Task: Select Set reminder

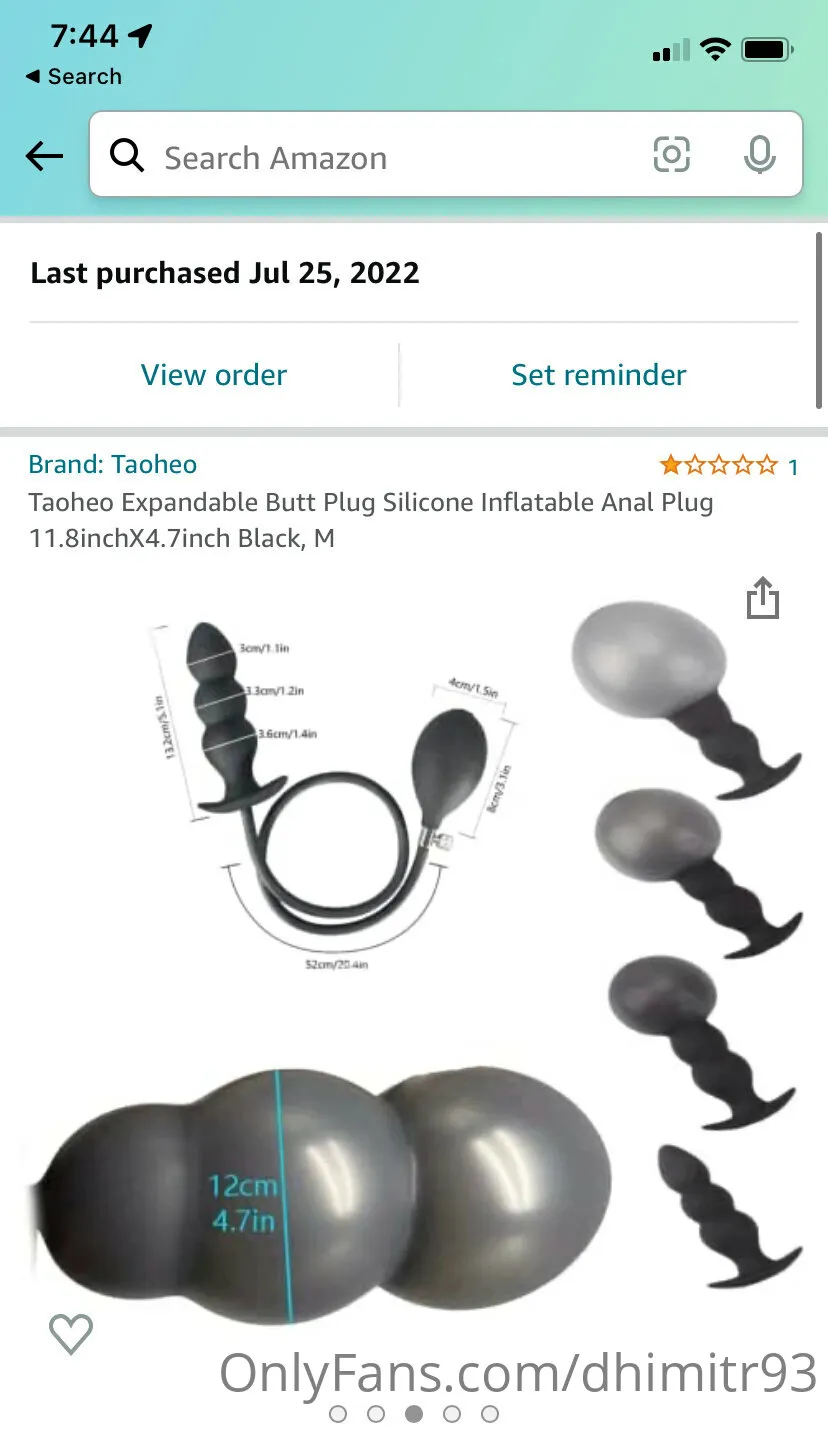Action: [598, 375]
